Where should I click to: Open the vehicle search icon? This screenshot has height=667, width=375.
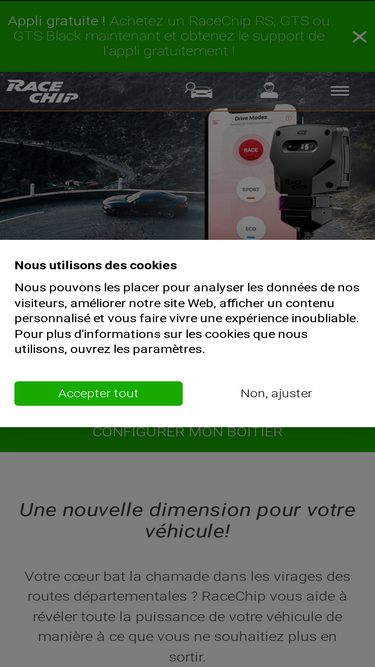coord(199,90)
